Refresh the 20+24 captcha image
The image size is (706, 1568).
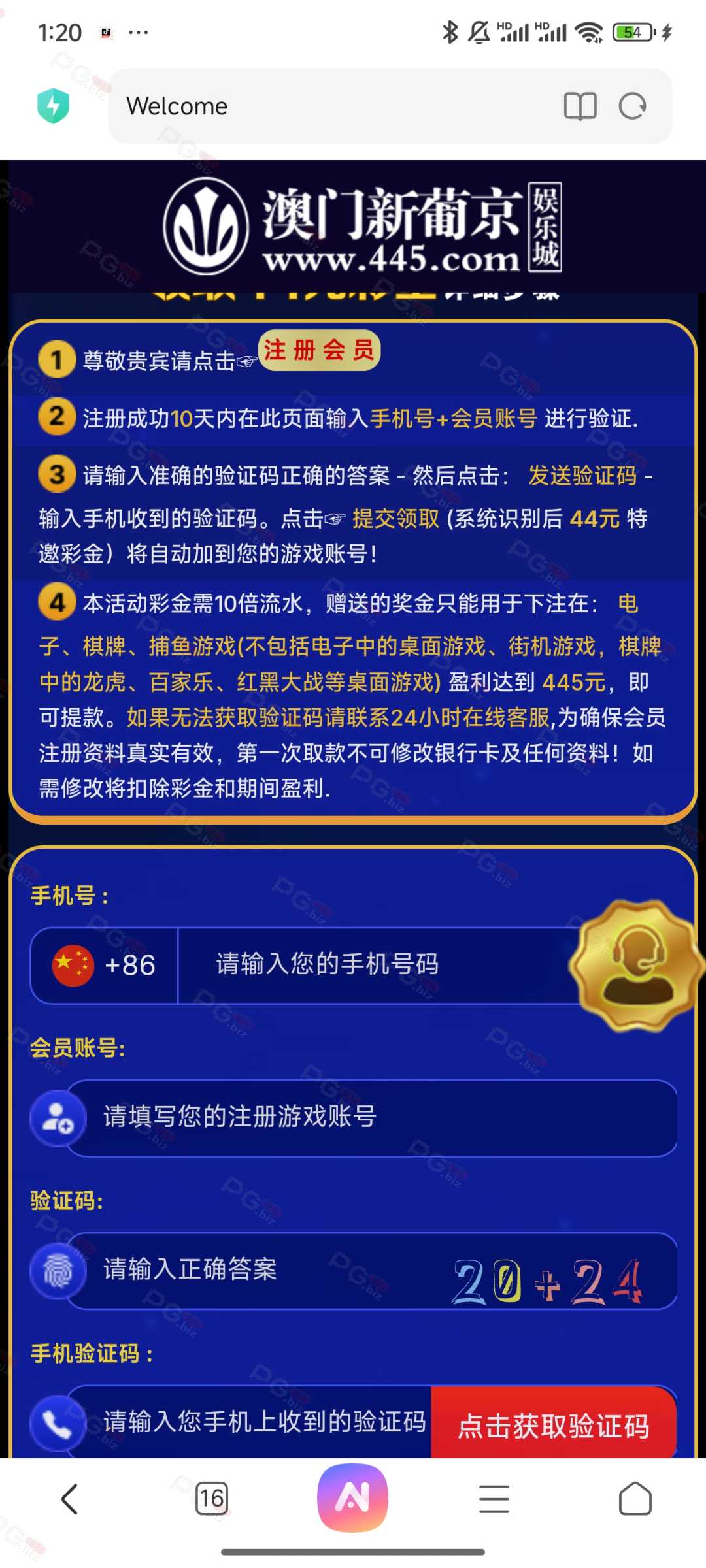[x=548, y=1282]
